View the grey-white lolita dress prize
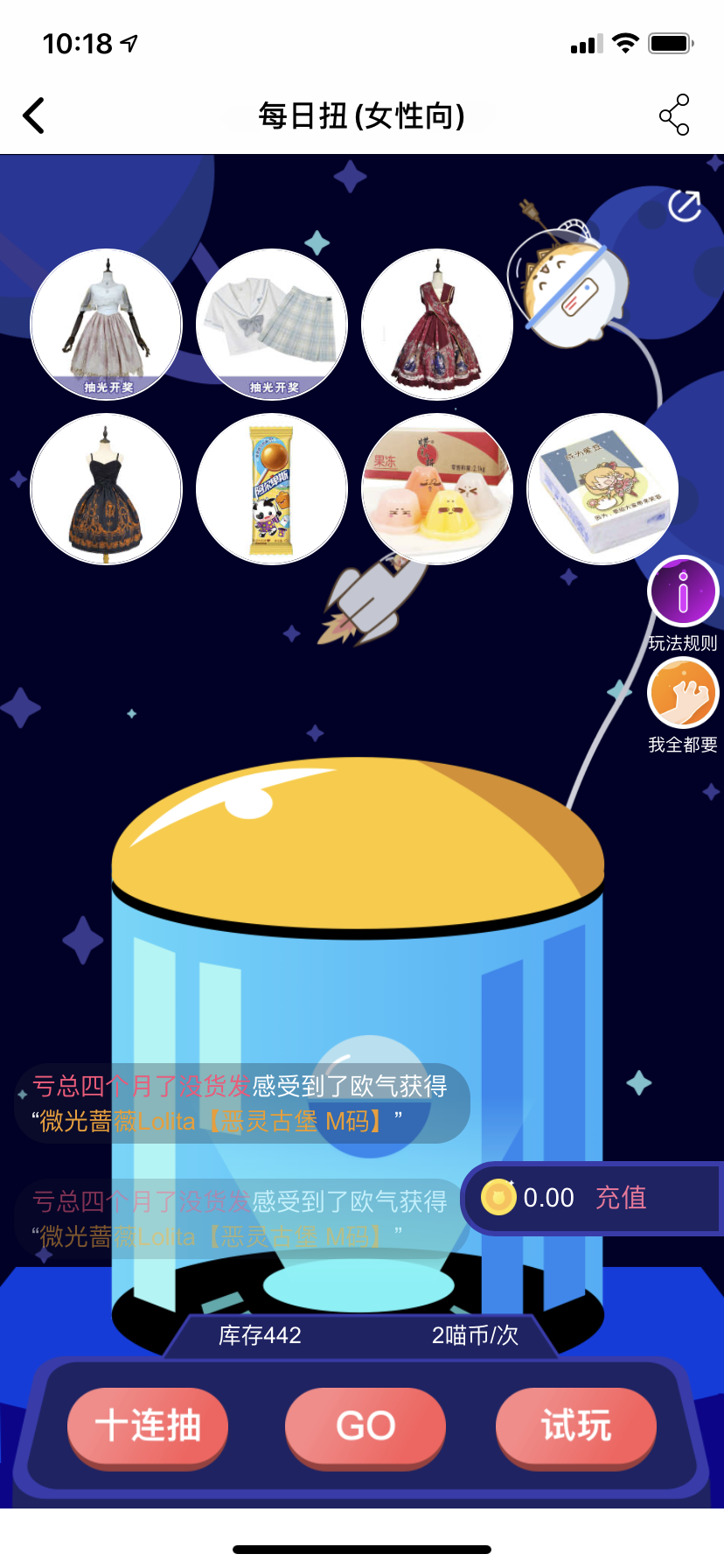The height and width of the screenshot is (1568, 724). 107,325
